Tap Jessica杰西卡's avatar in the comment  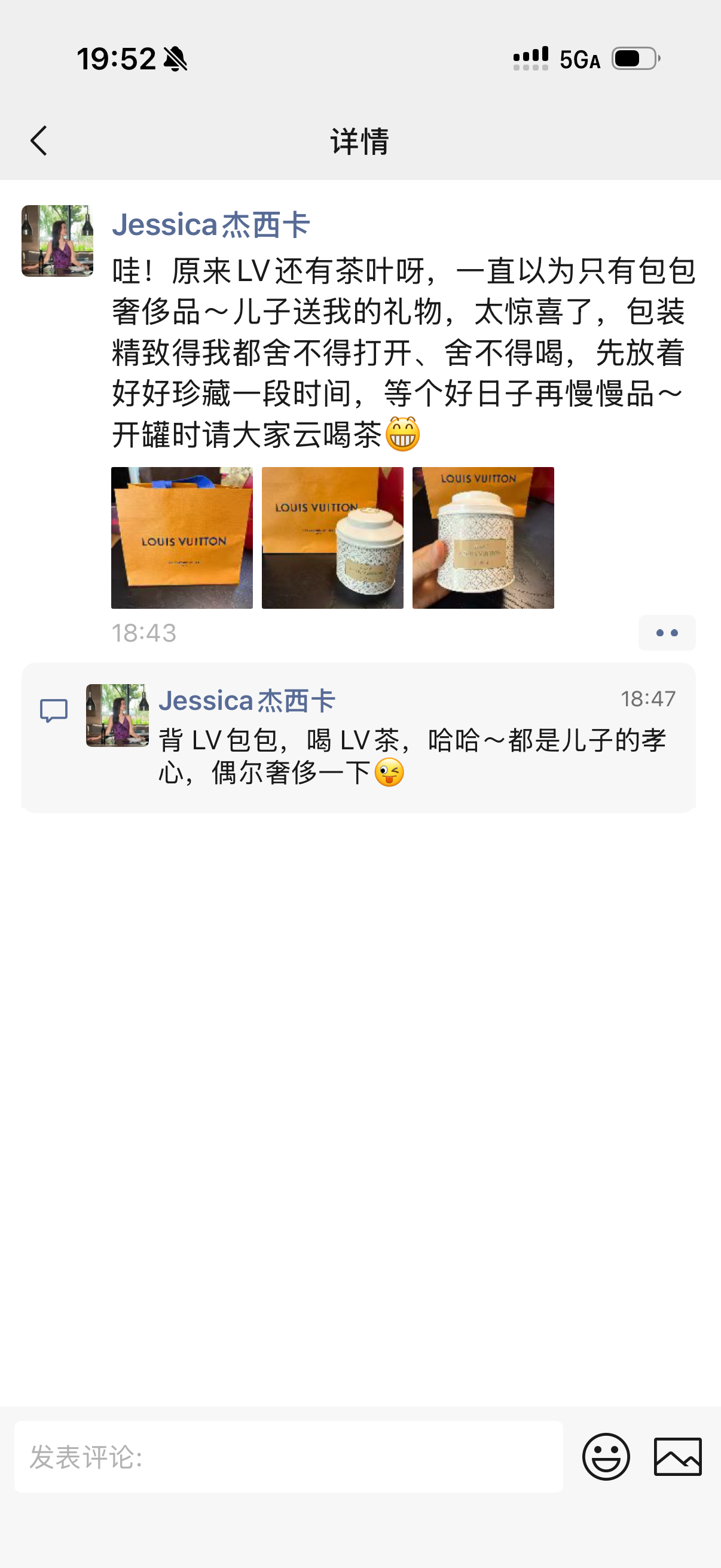click(117, 715)
